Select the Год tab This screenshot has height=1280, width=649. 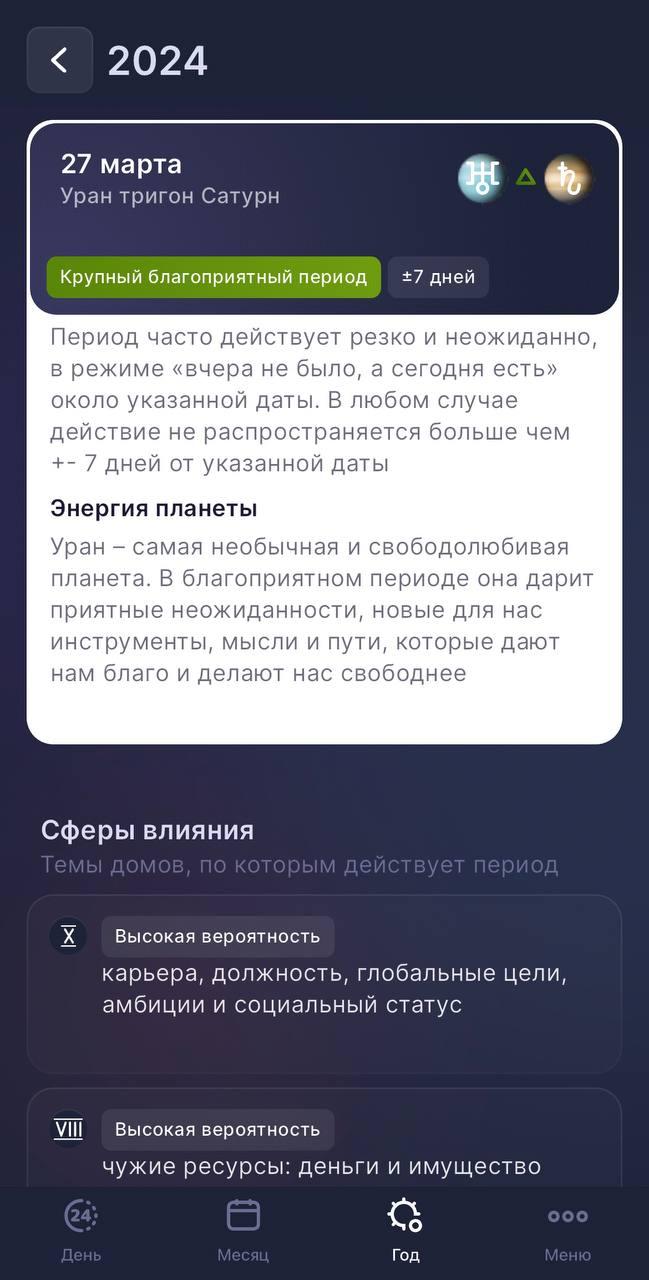pyautogui.click(x=405, y=1231)
